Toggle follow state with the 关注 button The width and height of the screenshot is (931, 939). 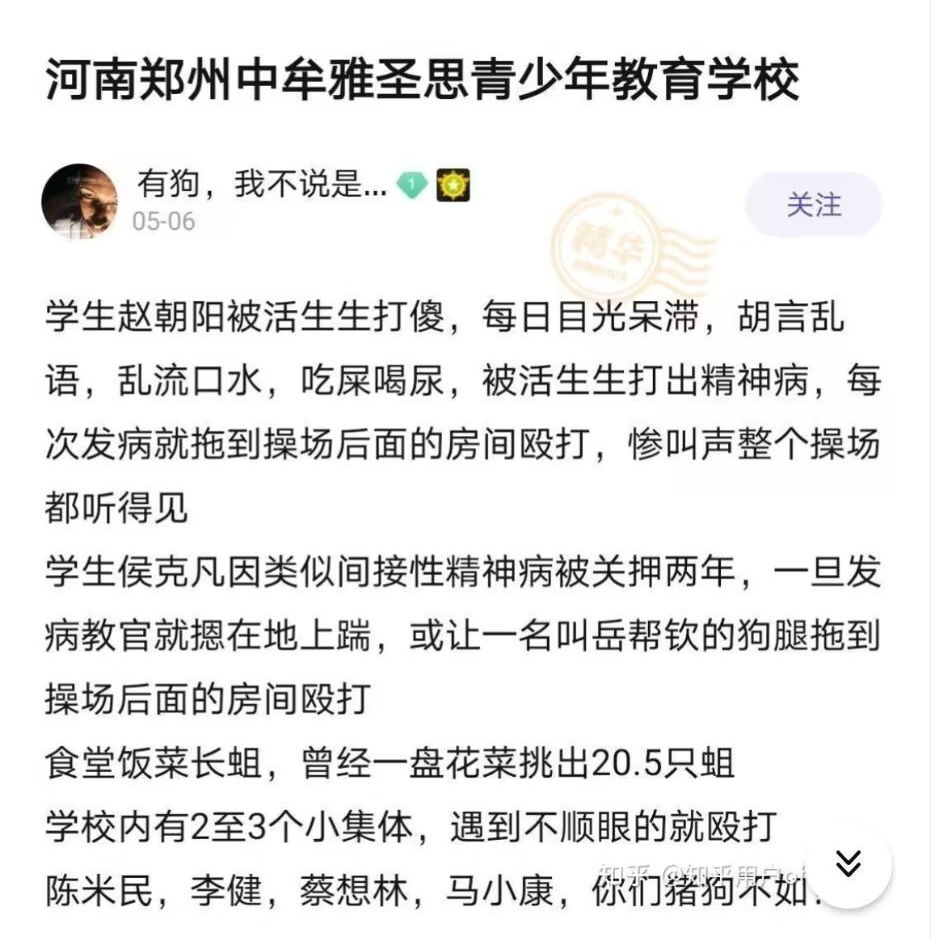pos(814,205)
